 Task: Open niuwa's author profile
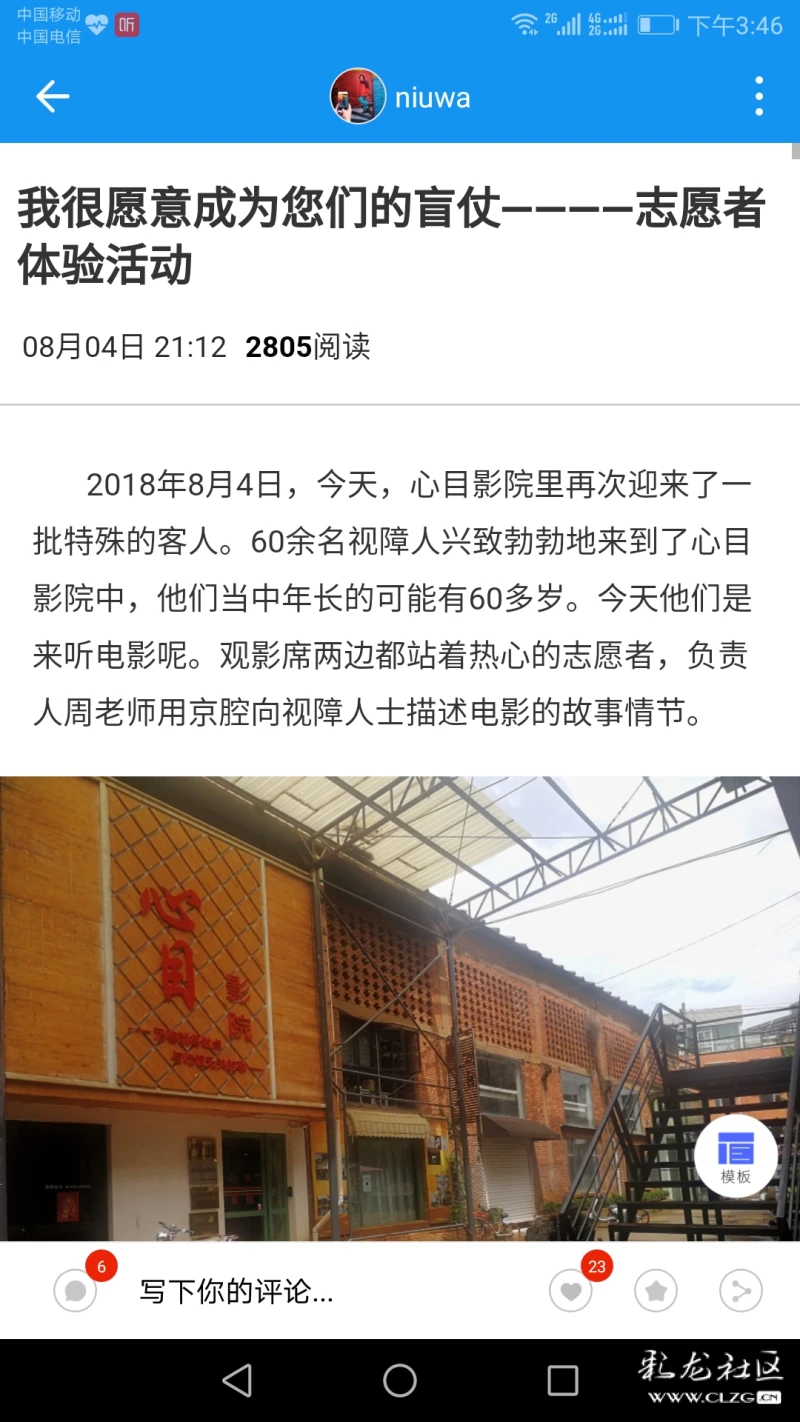pyautogui.click(x=400, y=97)
